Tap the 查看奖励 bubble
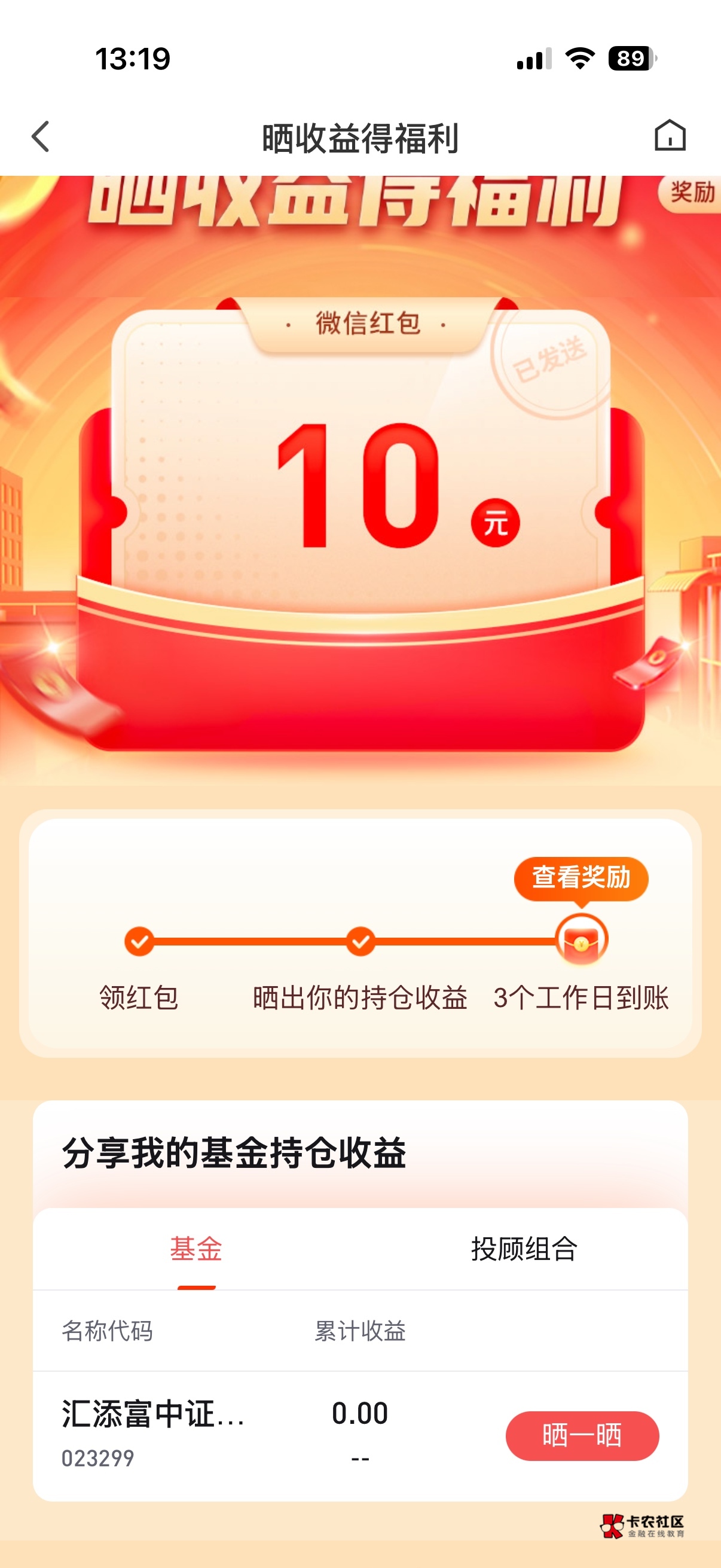The width and height of the screenshot is (721, 1568). 581,878
